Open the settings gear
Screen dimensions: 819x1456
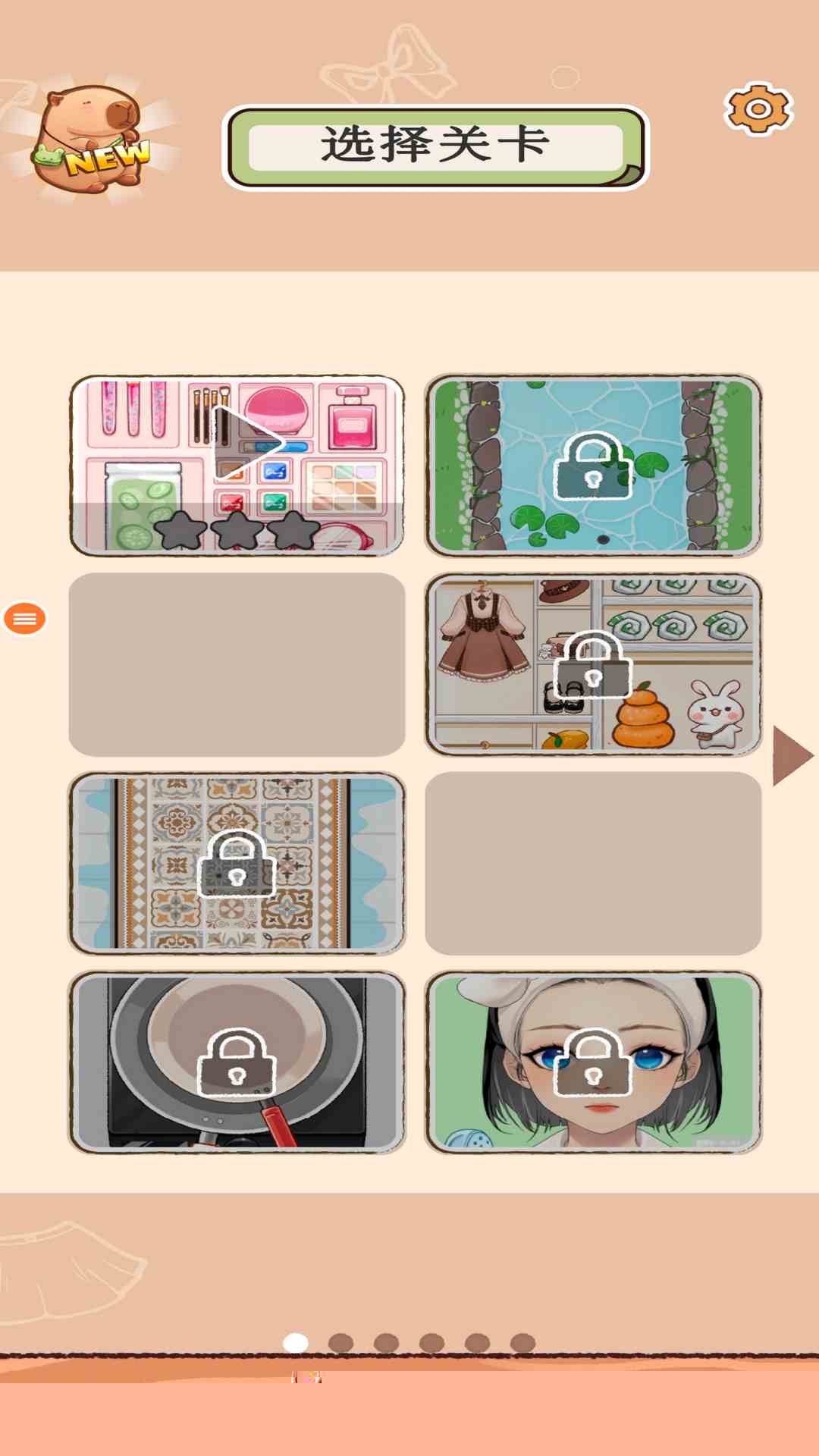click(758, 109)
